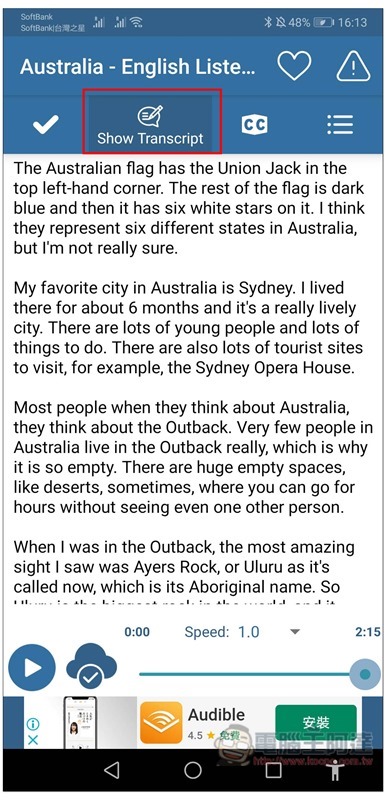Open the ad info icon
The height and width of the screenshot is (800, 386).
click(x=33, y=723)
